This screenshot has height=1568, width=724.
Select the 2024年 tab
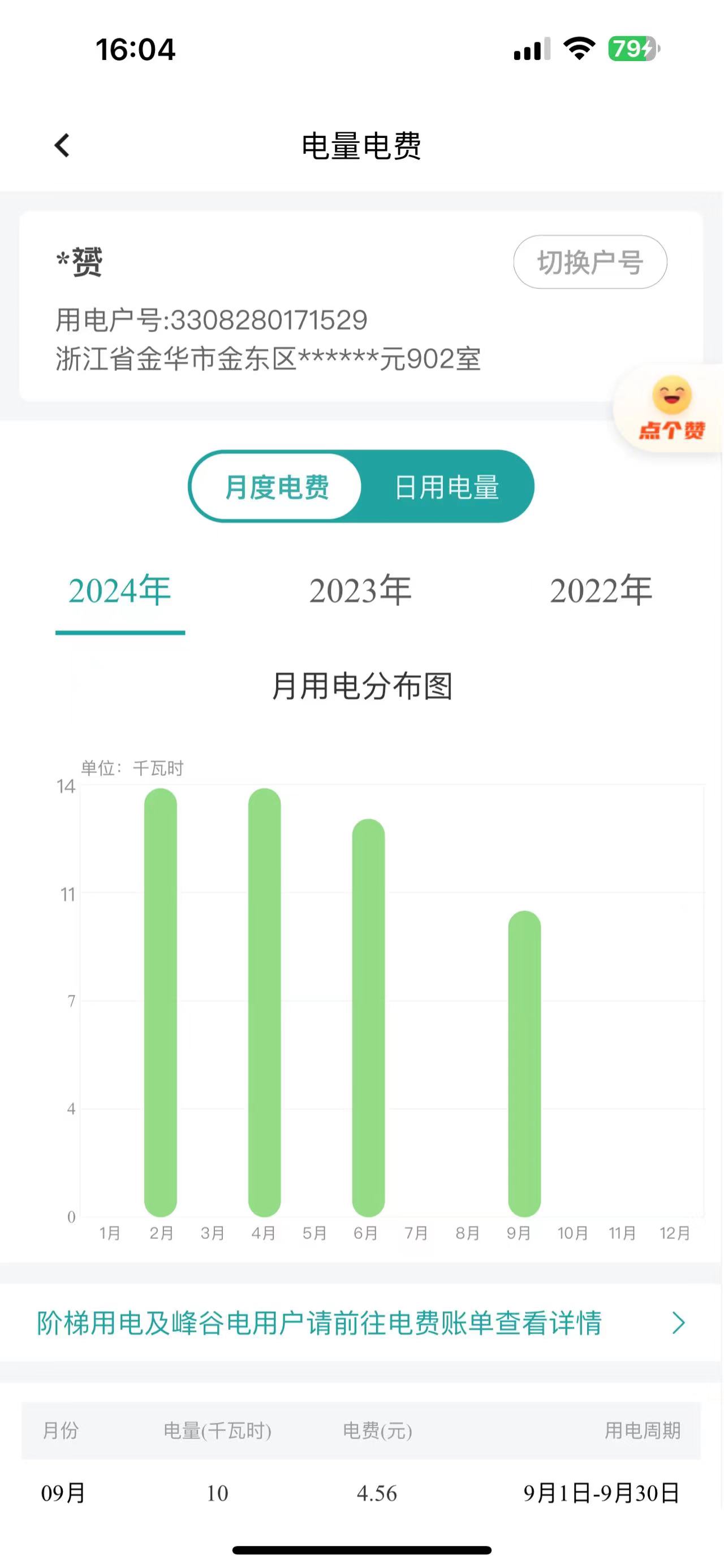[120, 592]
